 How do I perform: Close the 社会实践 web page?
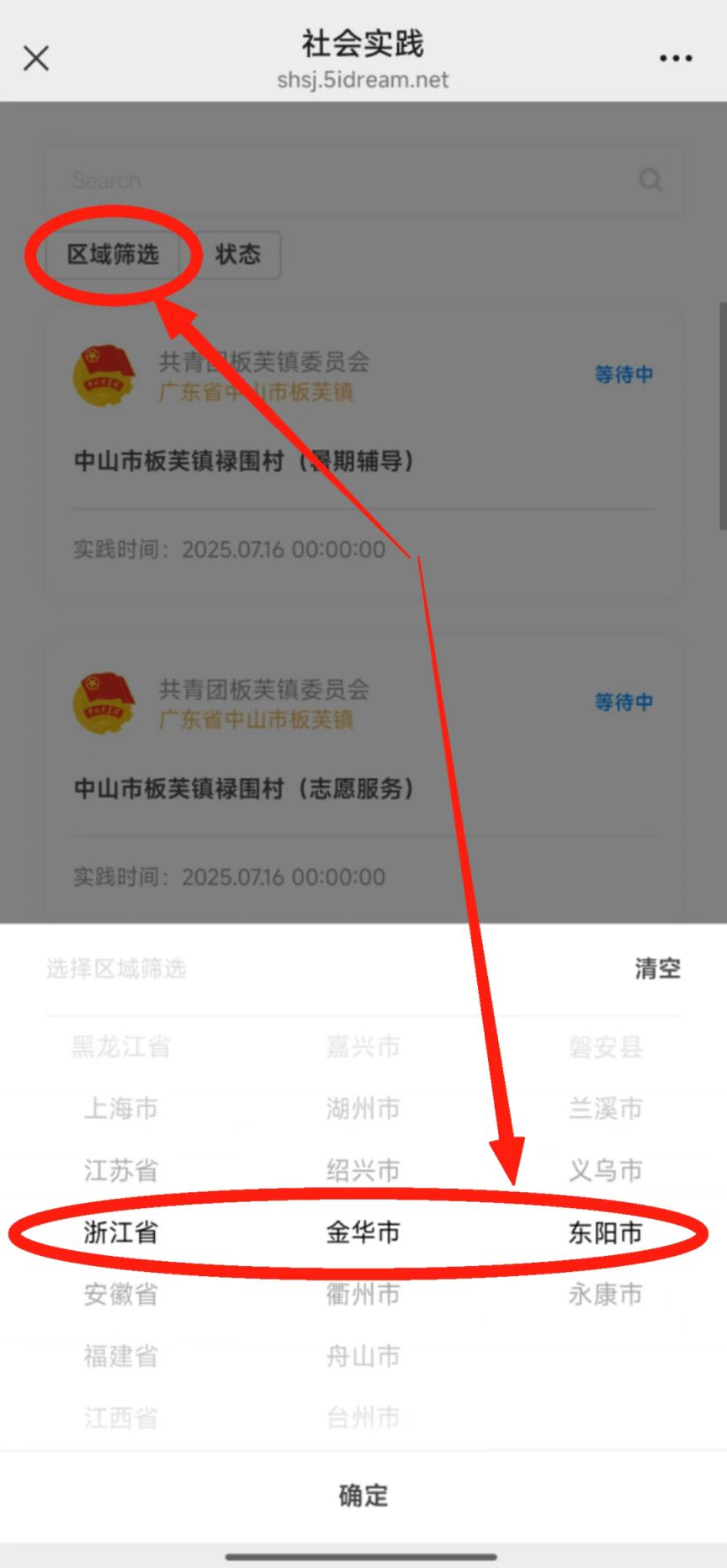pos(36,58)
